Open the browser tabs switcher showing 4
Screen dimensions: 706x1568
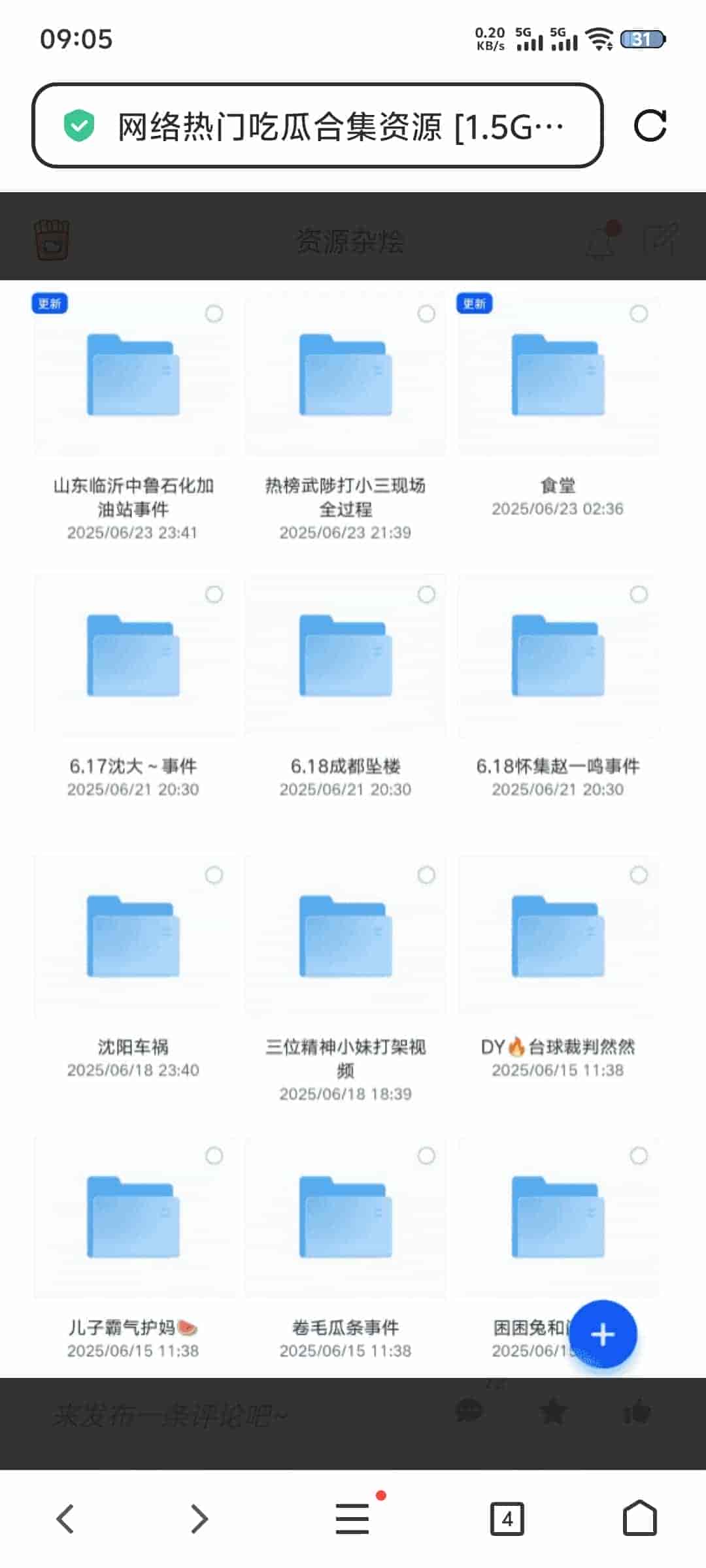point(507,1518)
